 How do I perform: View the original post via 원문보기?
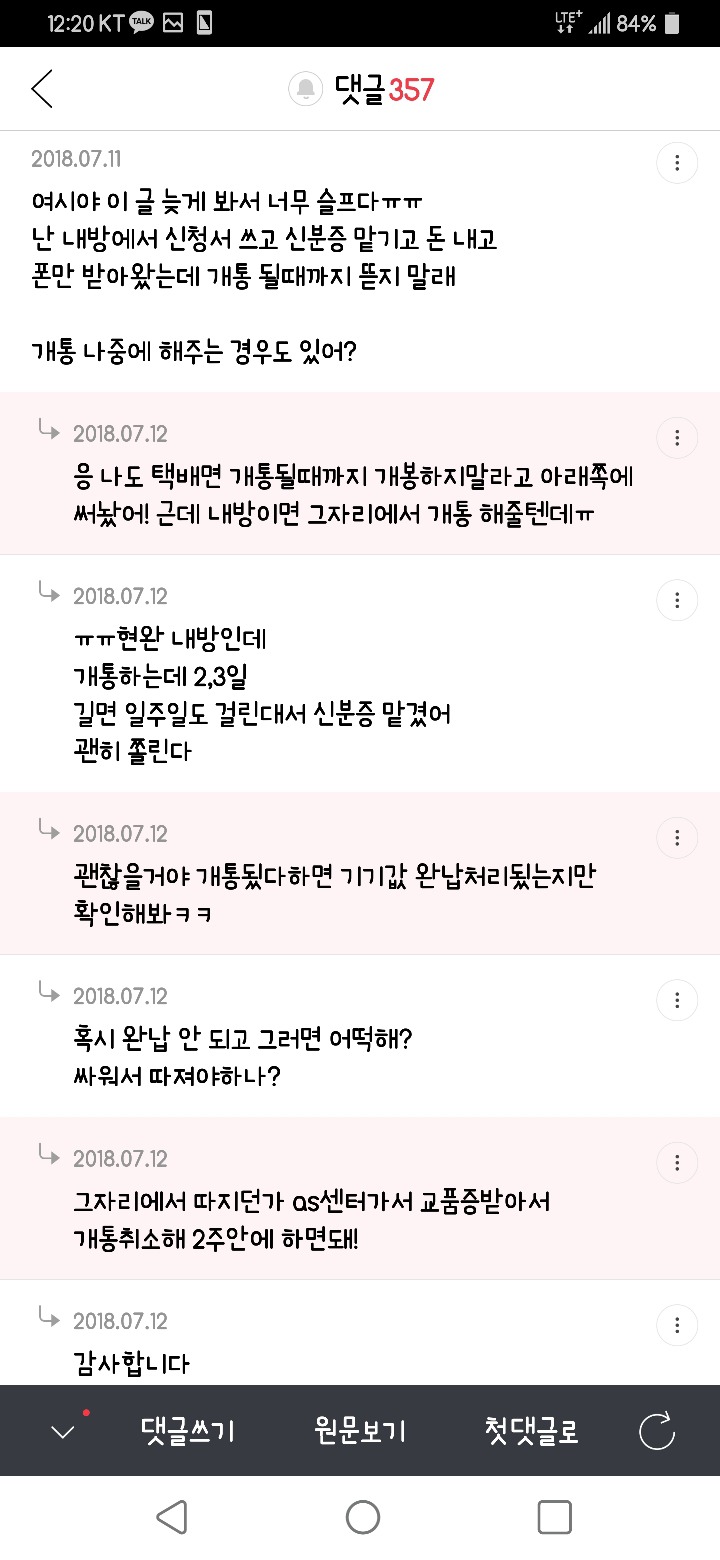(x=360, y=1431)
